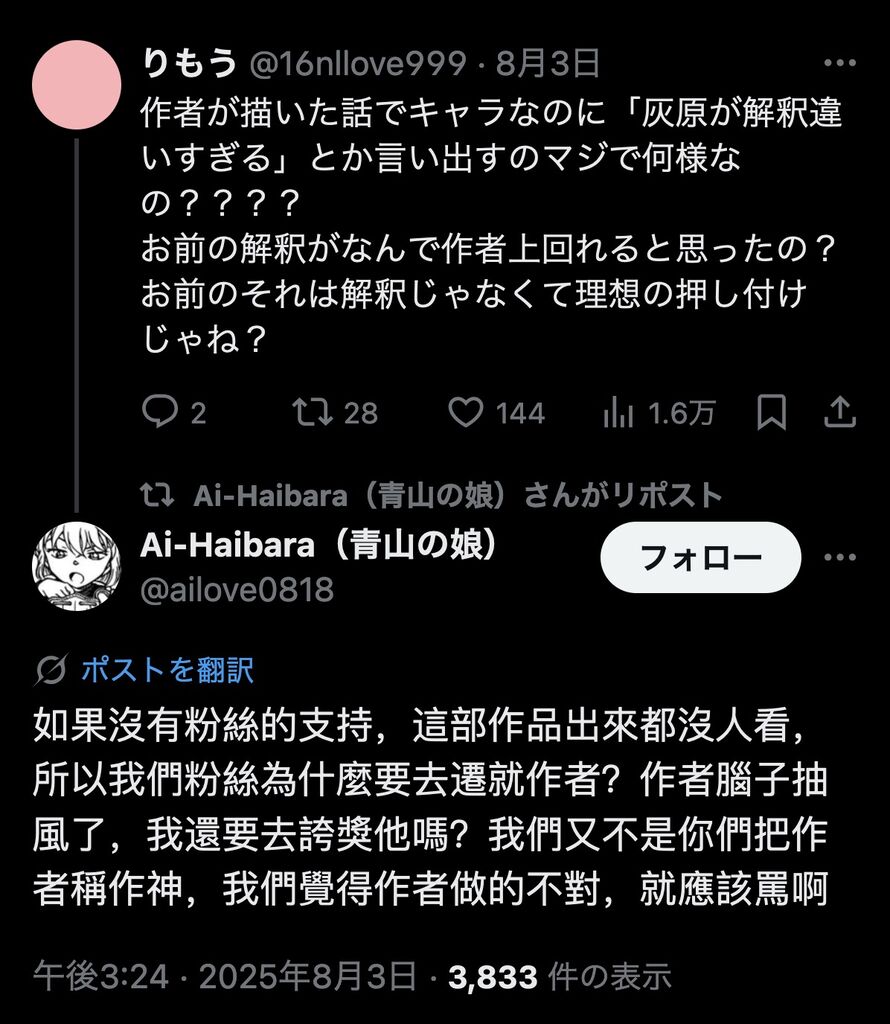Open Ai-Haibara's profile picture
Image resolution: width=890 pixels, height=1024 pixels.
click(x=77, y=567)
